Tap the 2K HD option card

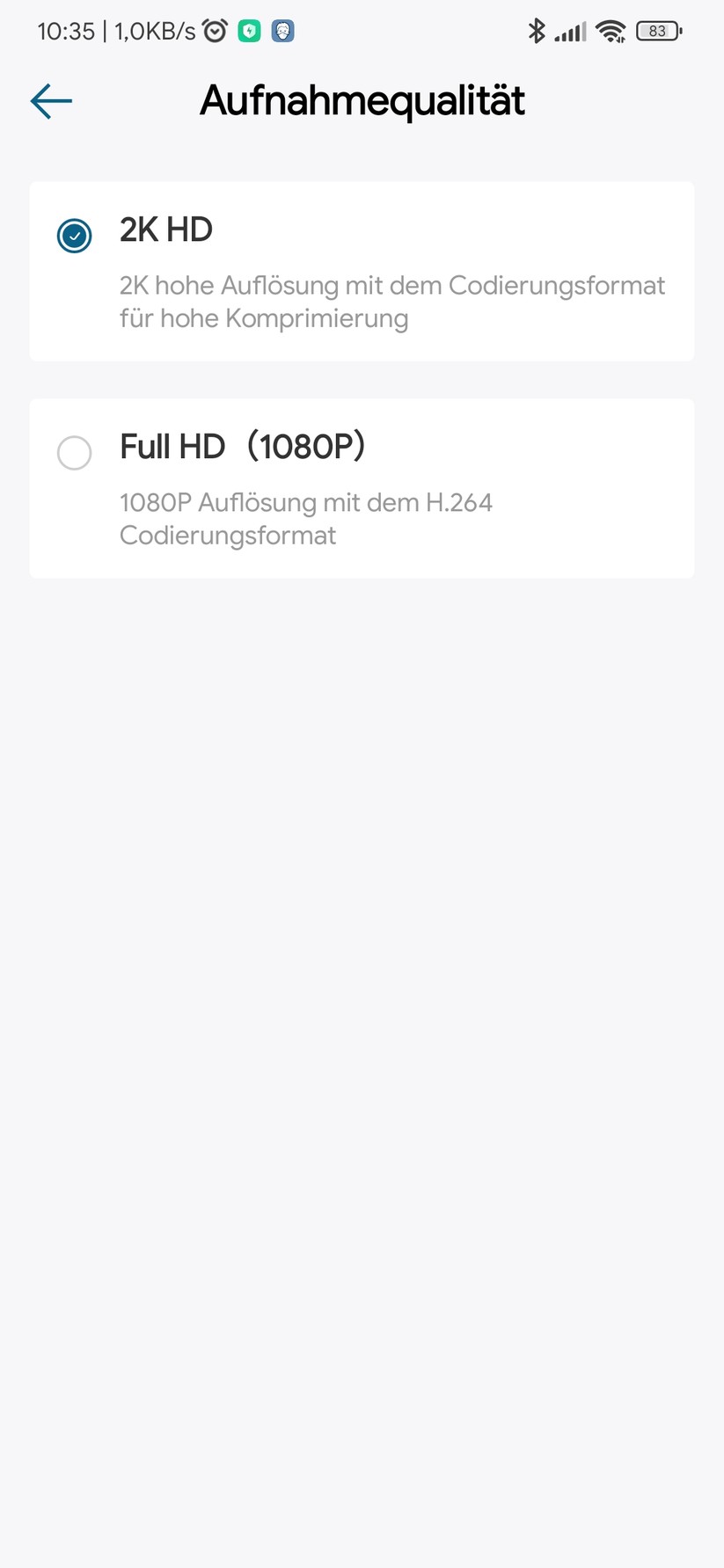coord(362,271)
